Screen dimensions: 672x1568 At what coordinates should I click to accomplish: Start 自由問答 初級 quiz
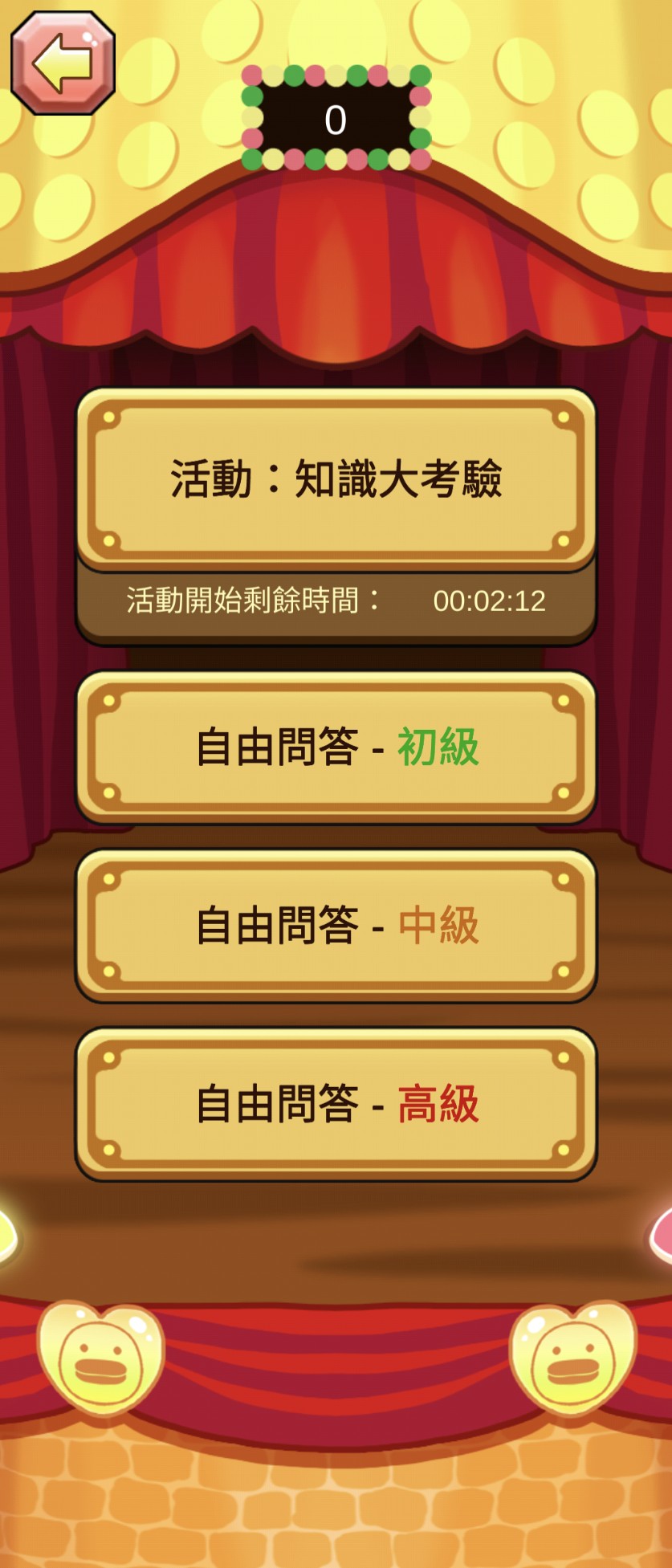tap(336, 747)
